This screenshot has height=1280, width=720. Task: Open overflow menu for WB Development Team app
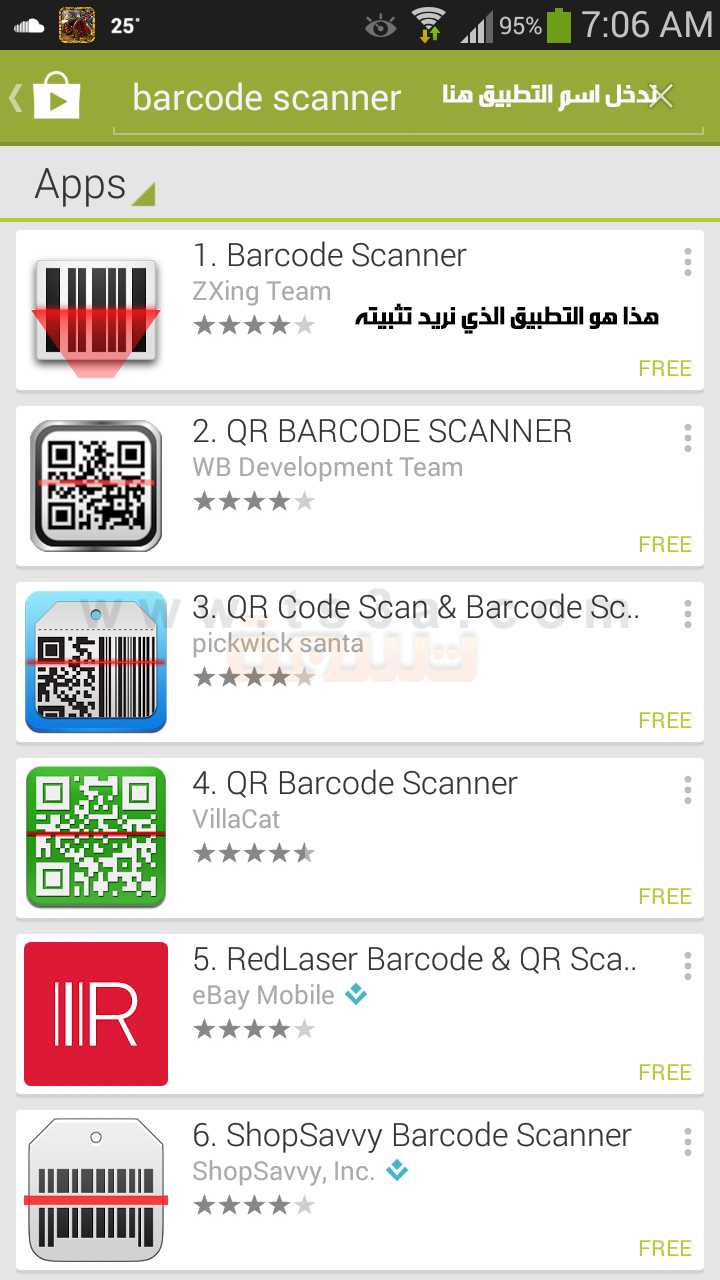687,438
